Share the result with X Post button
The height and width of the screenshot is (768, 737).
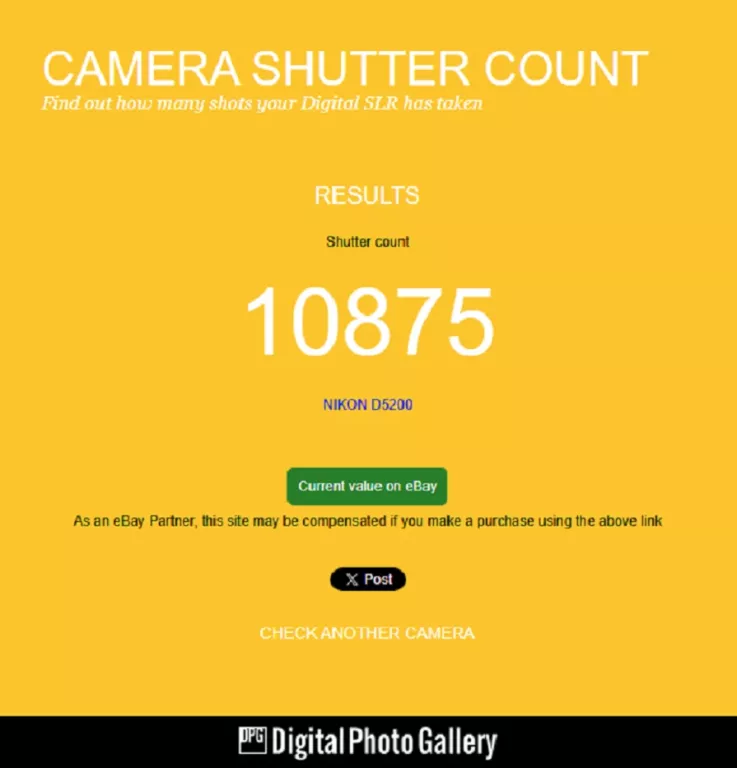click(368, 579)
